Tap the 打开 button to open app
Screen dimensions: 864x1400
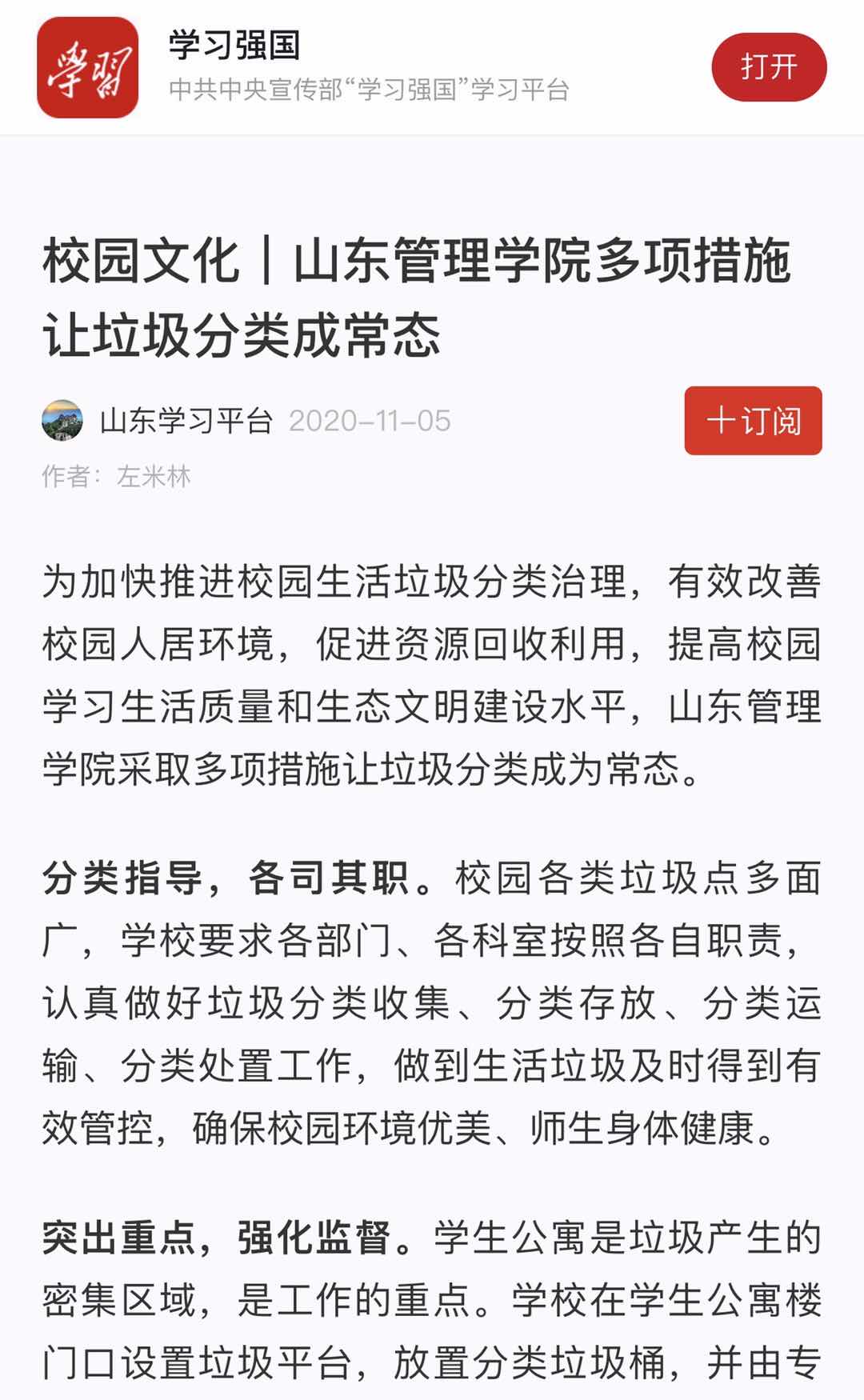pyautogui.click(x=768, y=67)
